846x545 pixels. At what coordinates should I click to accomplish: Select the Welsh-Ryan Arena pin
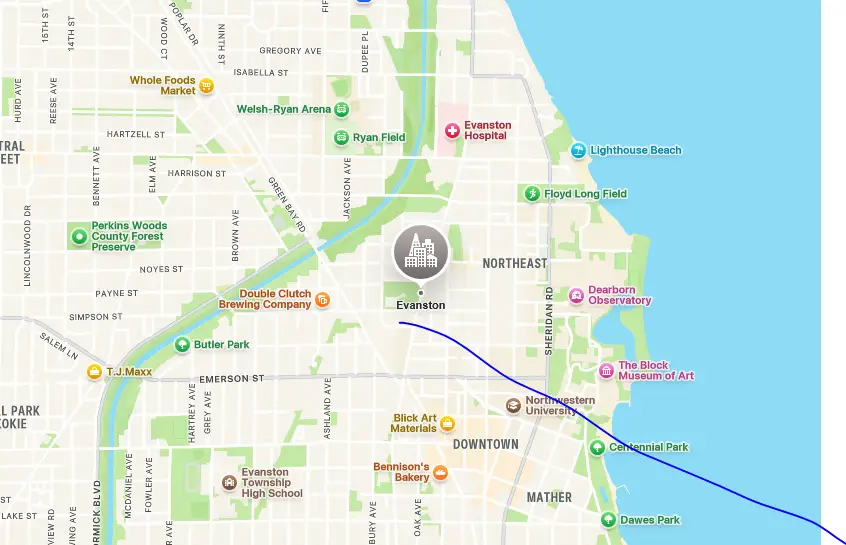pos(342,110)
